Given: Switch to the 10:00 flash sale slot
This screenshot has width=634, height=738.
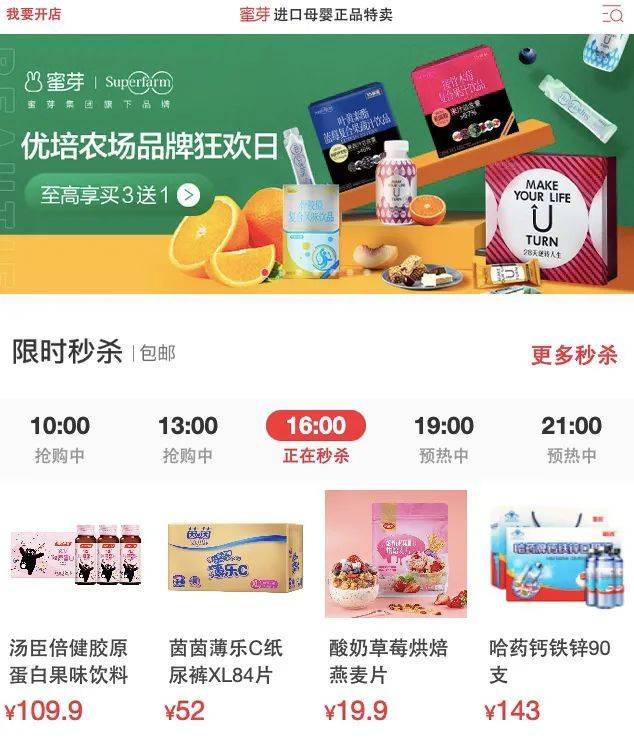Looking at the screenshot, I should click(60, 438).
